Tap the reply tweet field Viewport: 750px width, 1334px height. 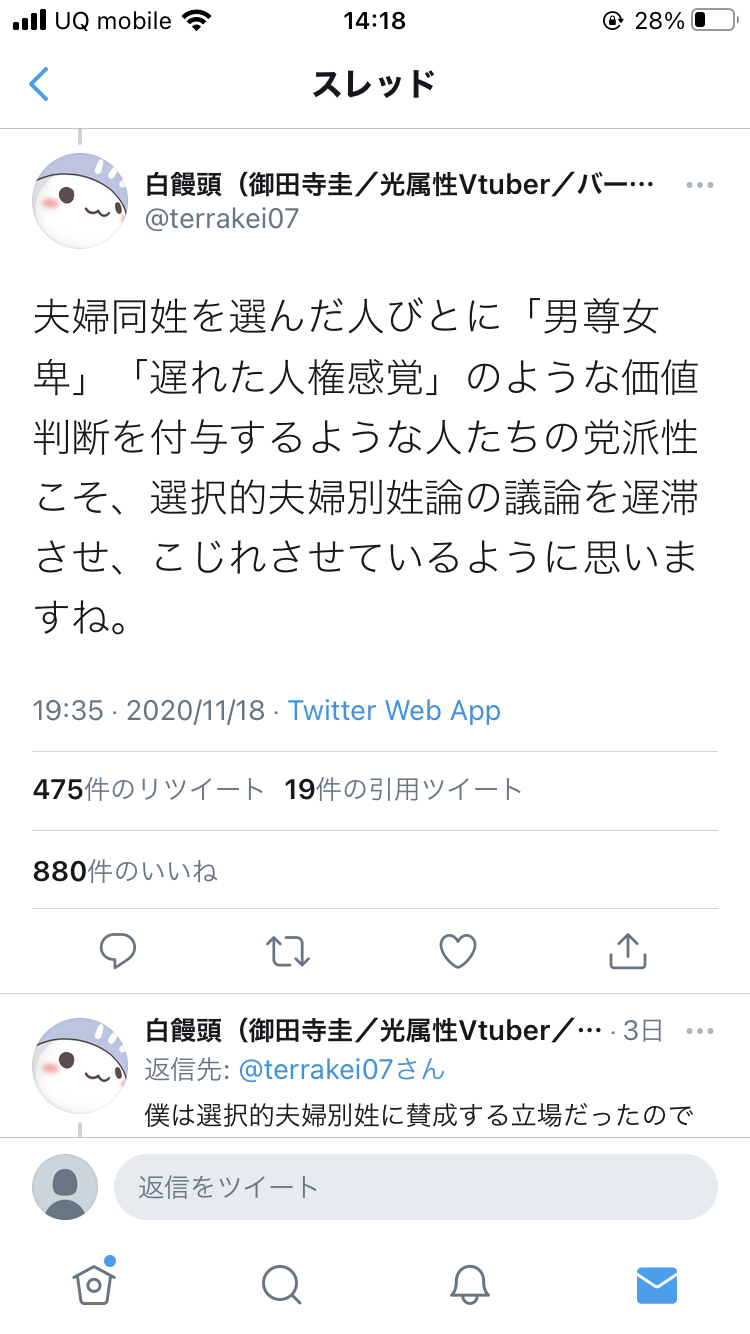click(415, 1187)
